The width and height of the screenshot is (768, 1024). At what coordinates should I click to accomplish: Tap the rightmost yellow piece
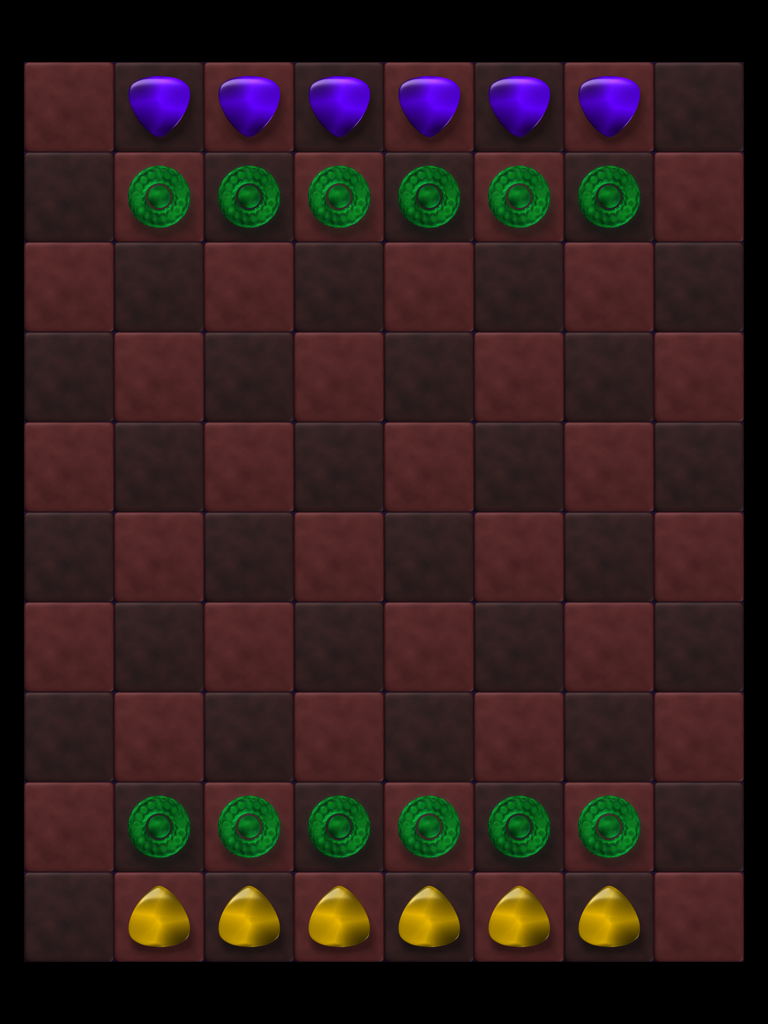(609, 917)
